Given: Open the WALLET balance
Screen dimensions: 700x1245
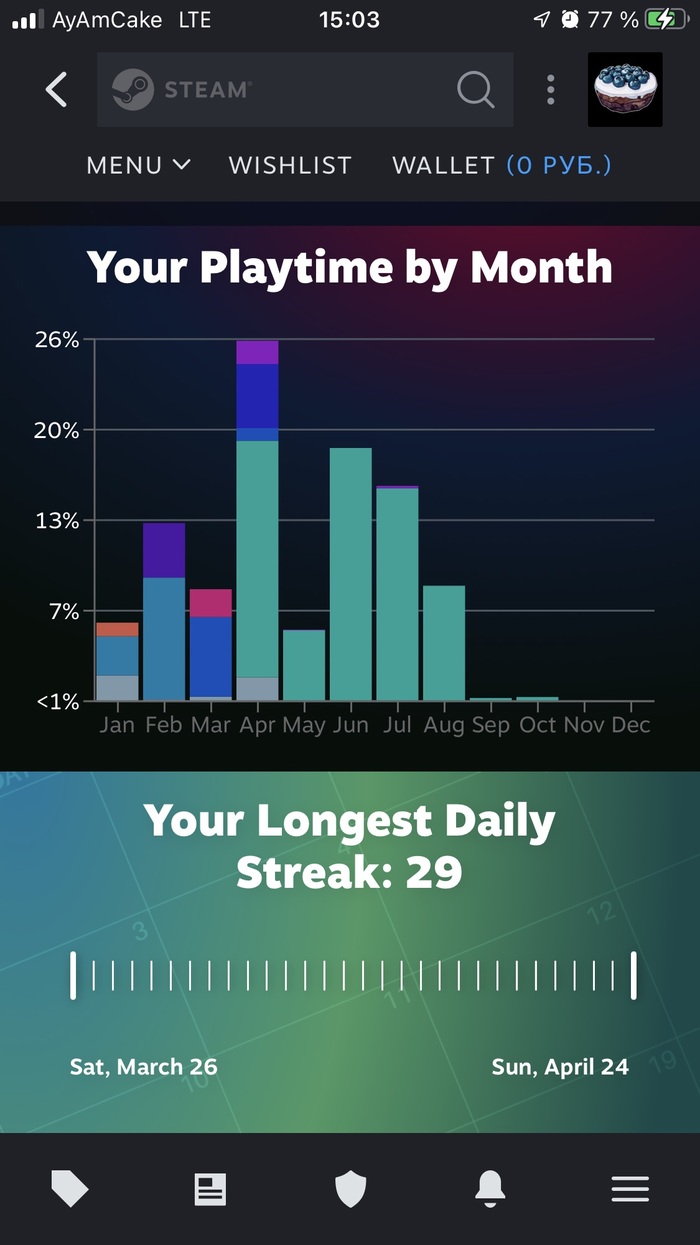Looking at the screenshot, I should point(501,165).
